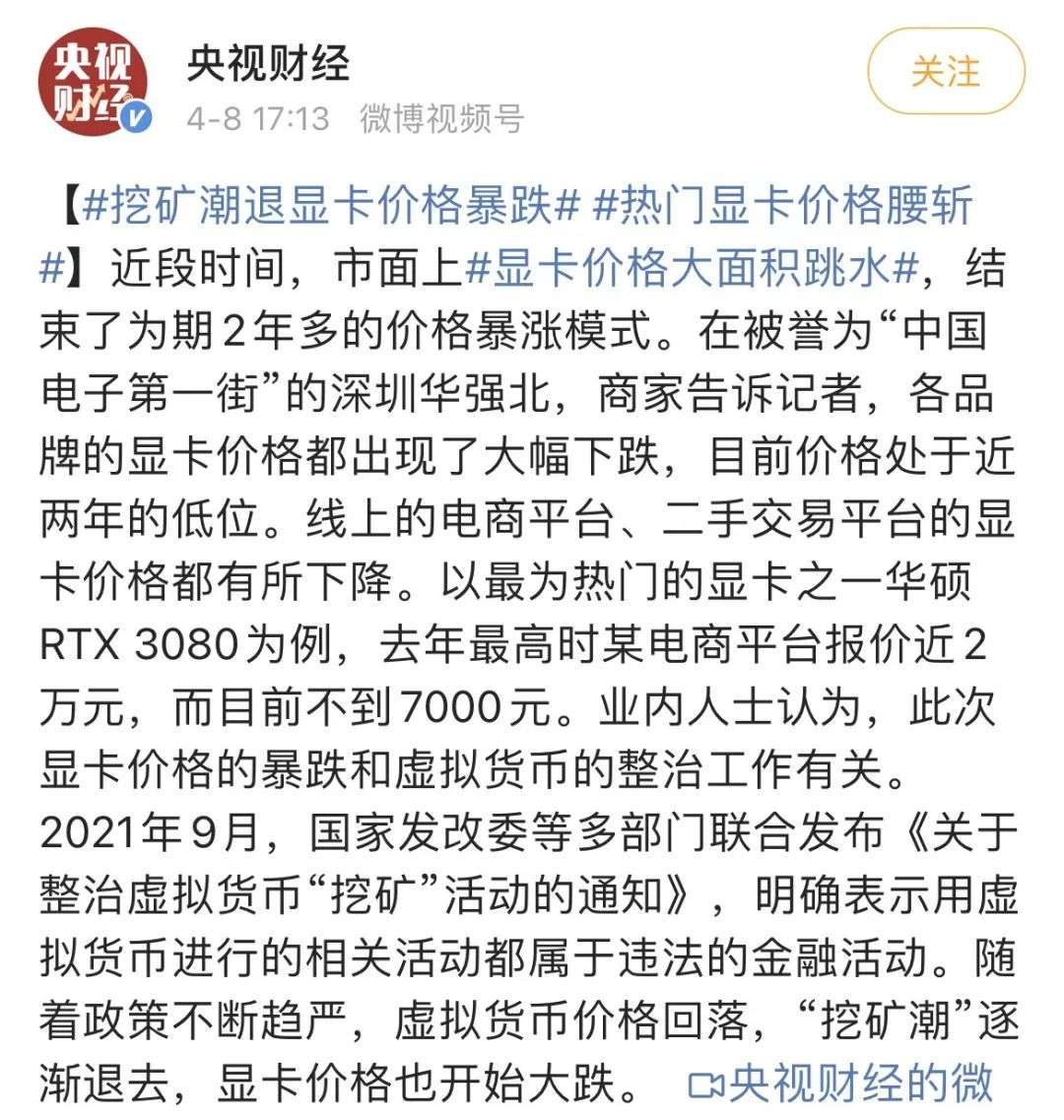
Task: Follow the 央视财经 account
Action: pyautogui.click(x=946, y=72)
